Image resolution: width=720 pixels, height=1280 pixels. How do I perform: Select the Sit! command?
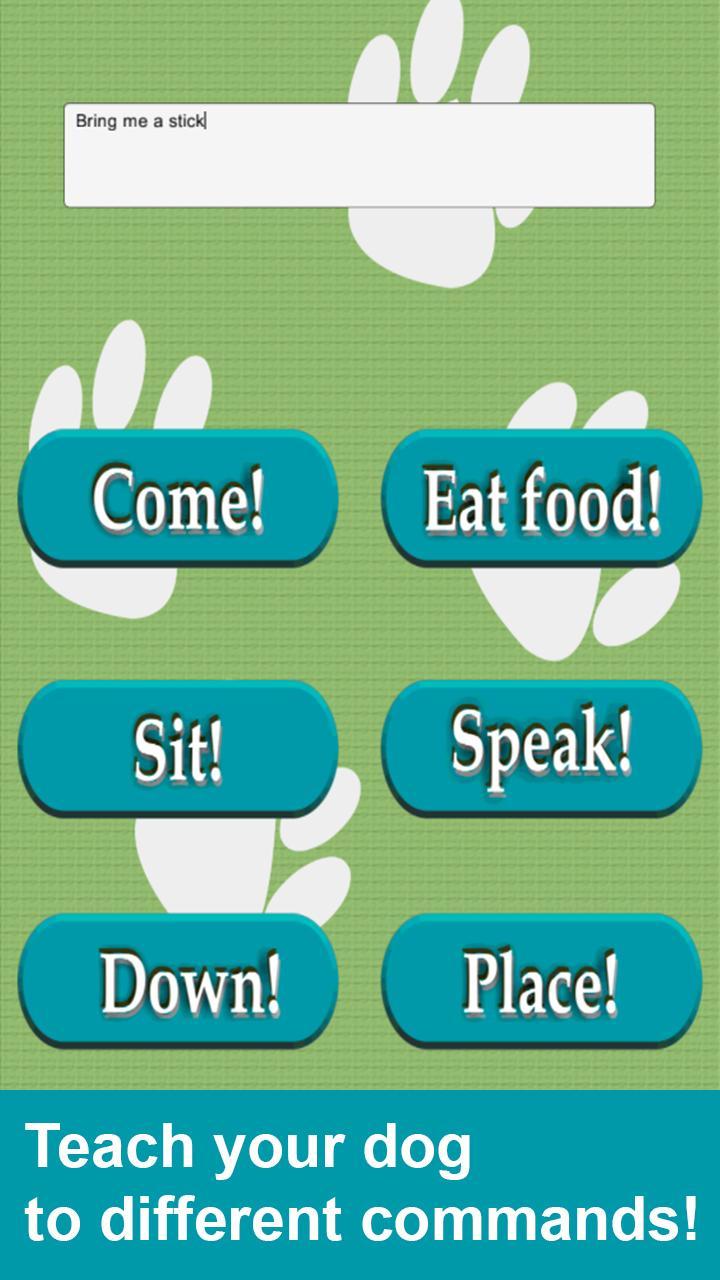pyautogui.click(x=178, y=745)
